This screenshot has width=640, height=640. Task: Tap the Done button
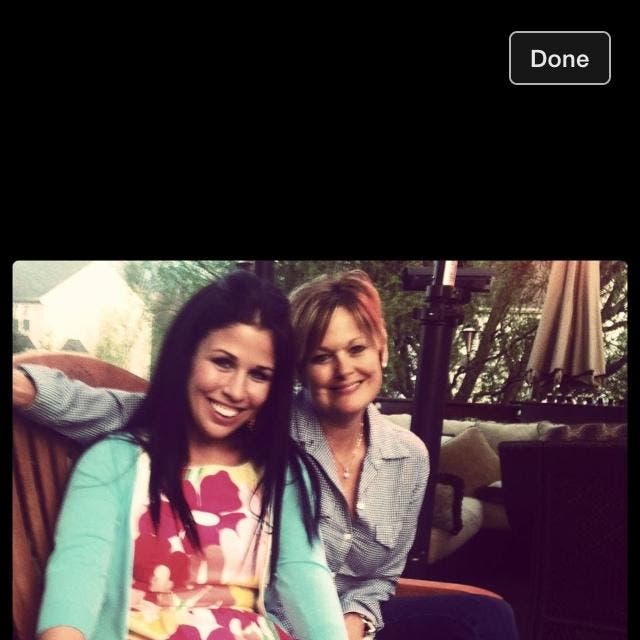[559, 58]
